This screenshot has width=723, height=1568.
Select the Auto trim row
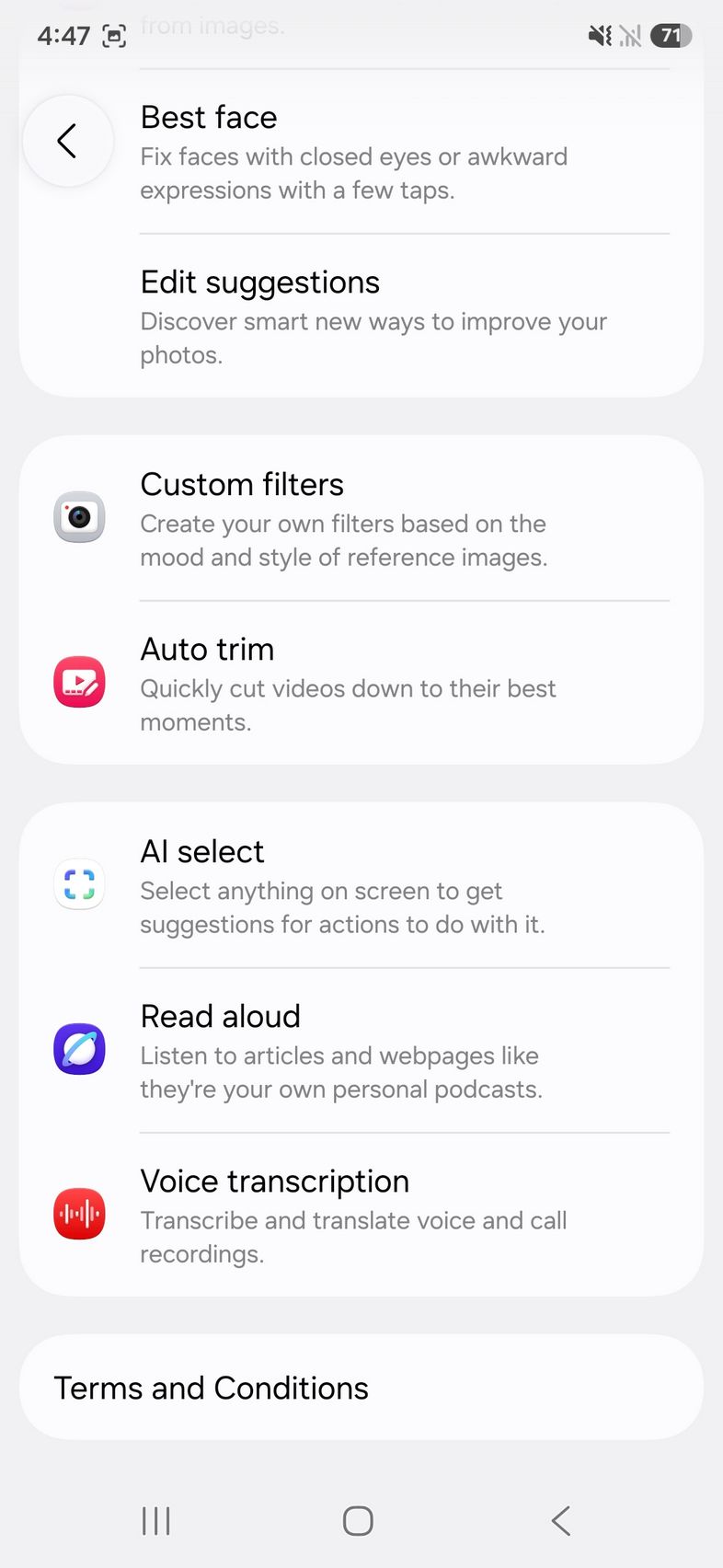(x=361, y=684)
